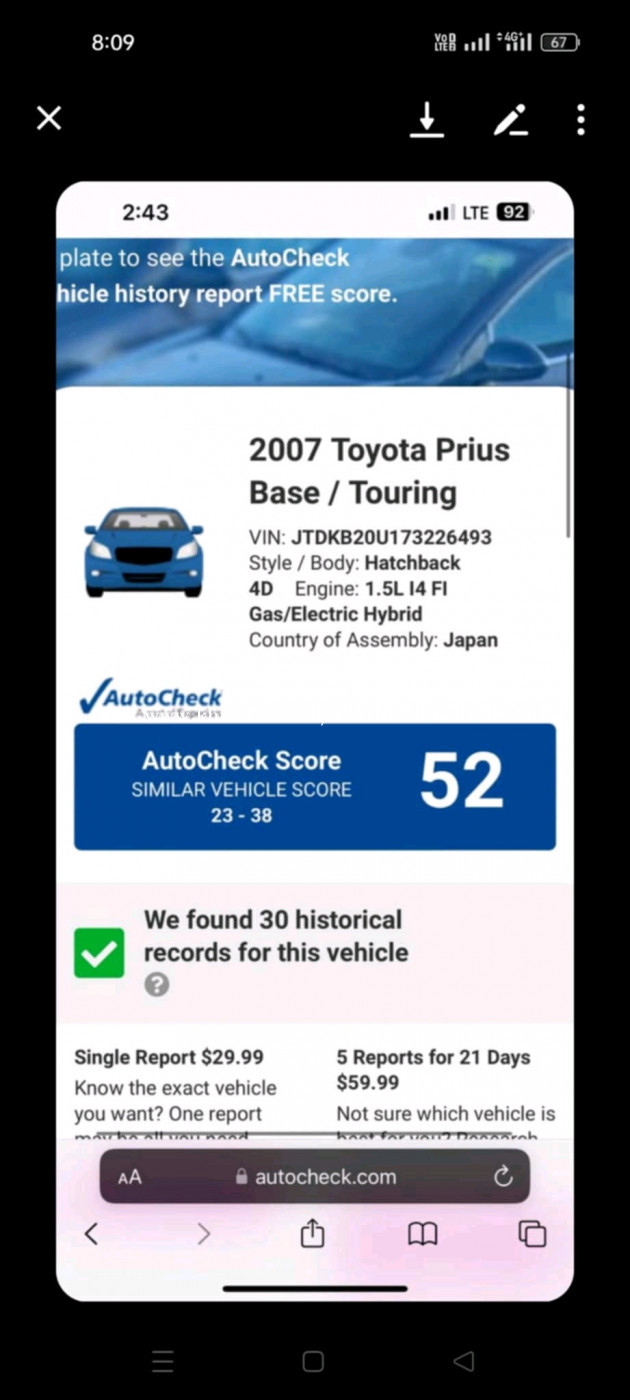Go to the home screen
Screen dimensions: 630x1400
pyautogui.click(x=313, y=1361)
